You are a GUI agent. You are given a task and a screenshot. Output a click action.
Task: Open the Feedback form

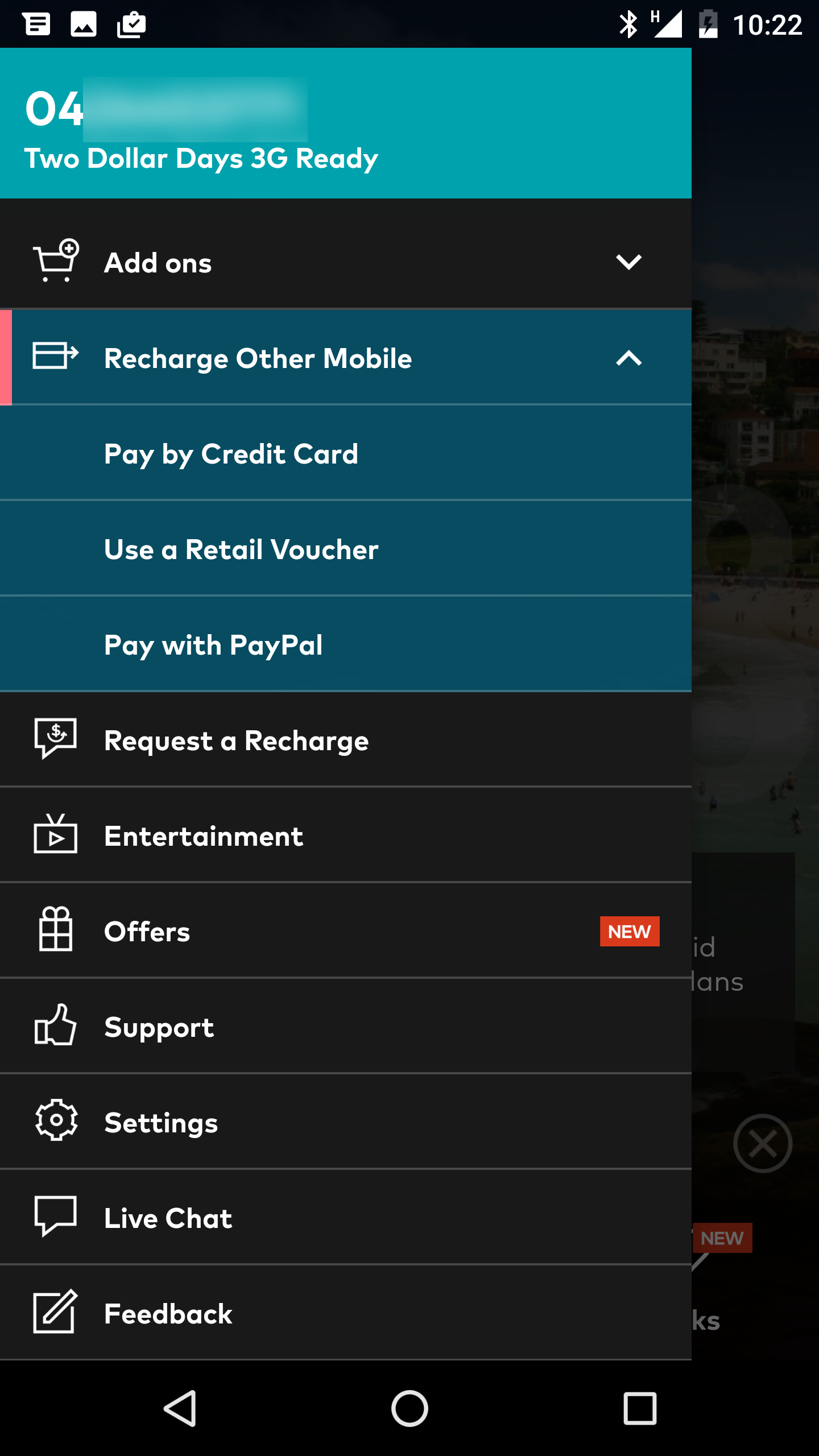click(346, 1313)
